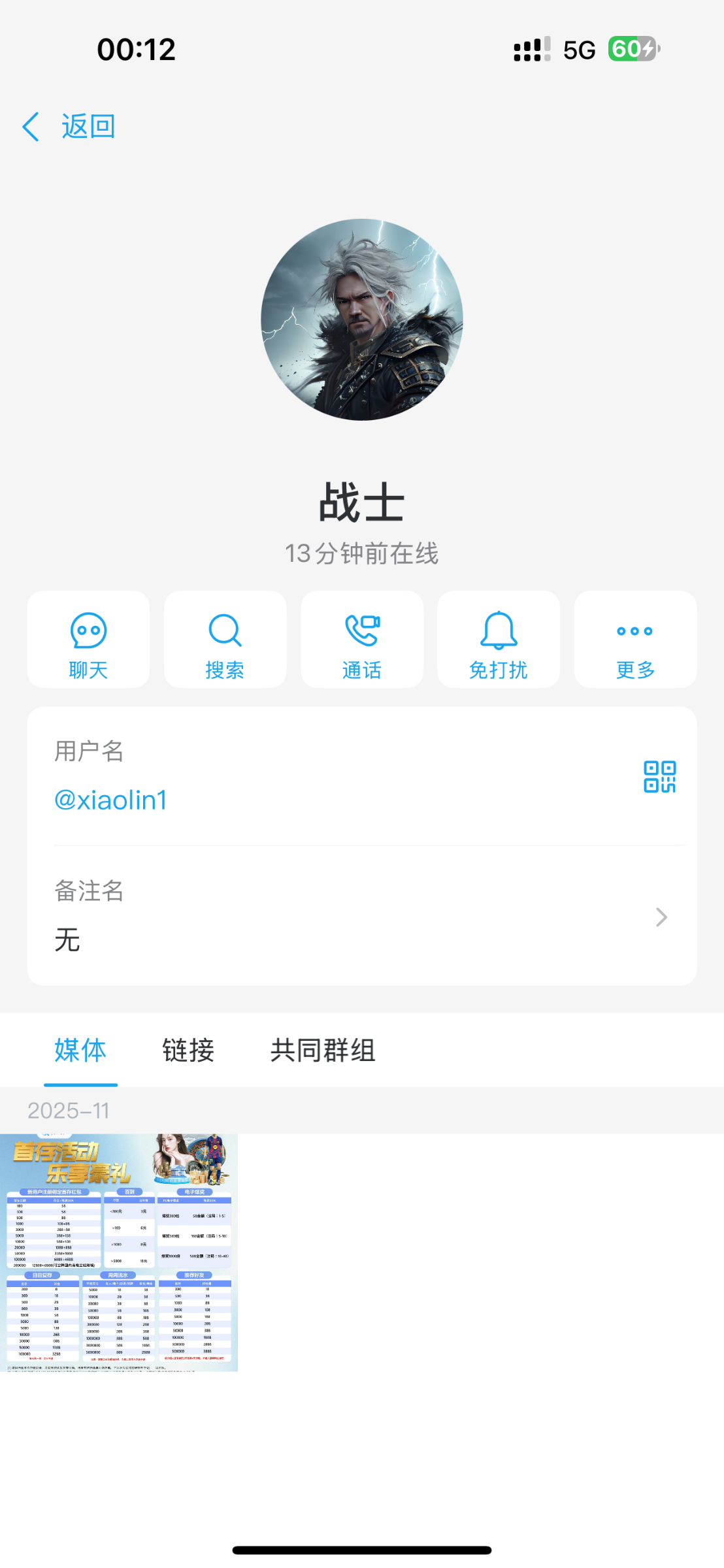Start a 通话 call with this contact
The height and width of the screenshot is (1568, 724).
tap(361, 640)
